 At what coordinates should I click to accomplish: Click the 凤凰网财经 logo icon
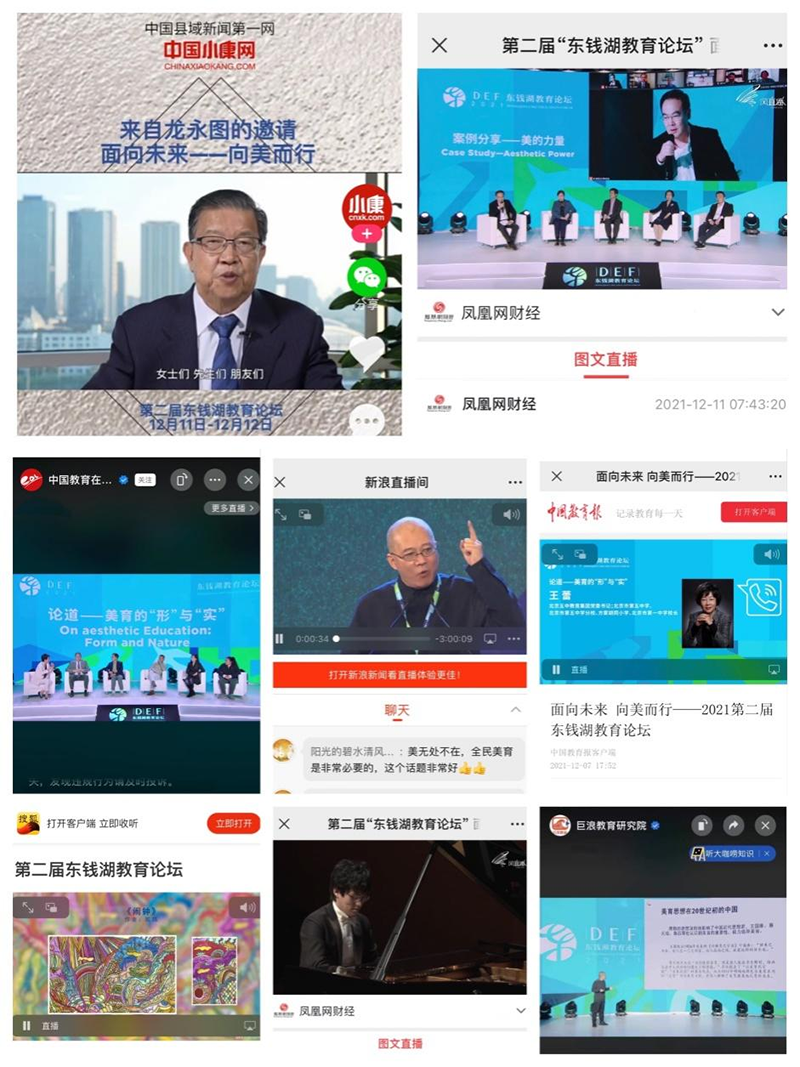tap(439, 309)
